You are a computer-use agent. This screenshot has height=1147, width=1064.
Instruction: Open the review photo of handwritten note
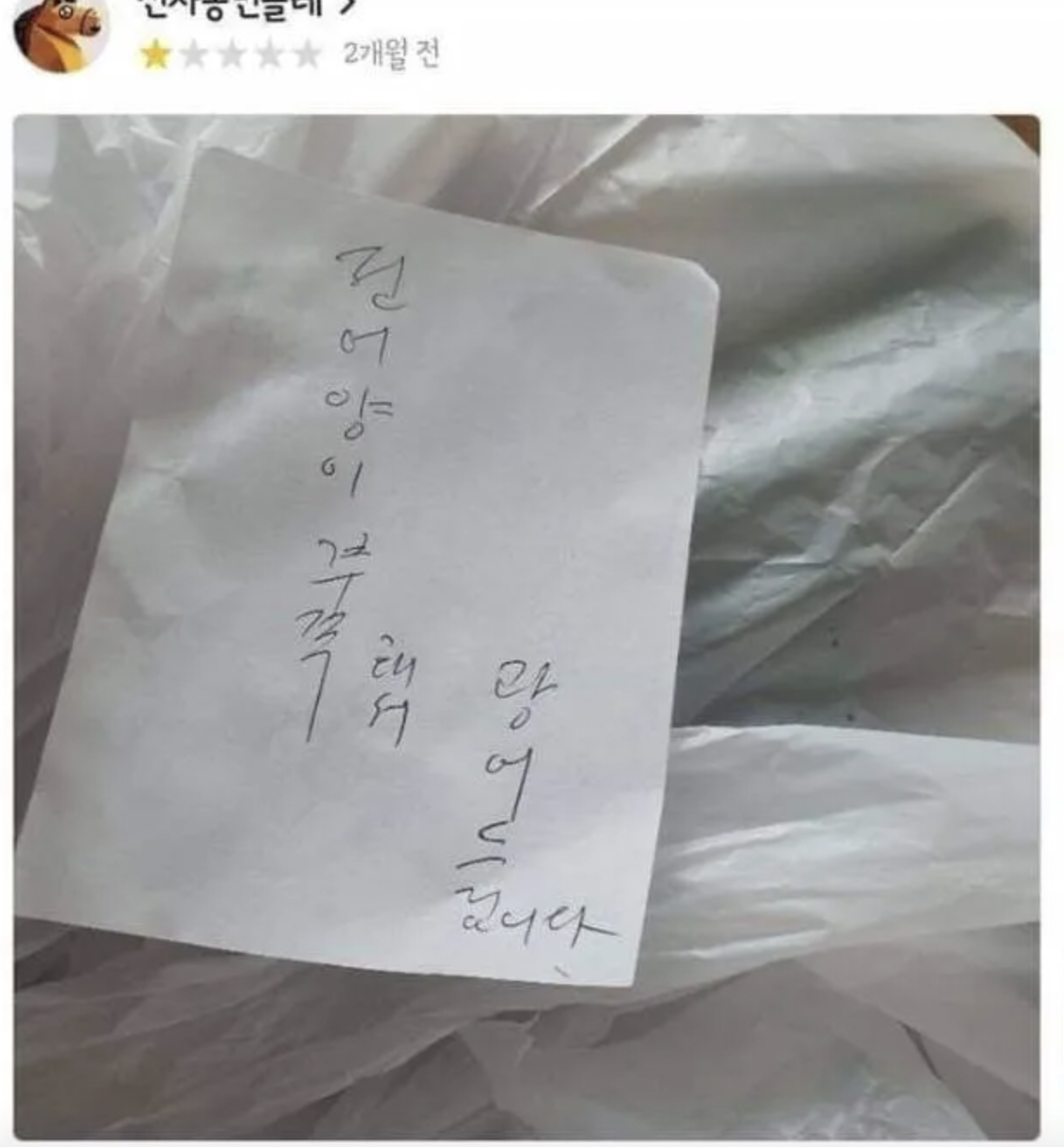click(x=526, y=625)
